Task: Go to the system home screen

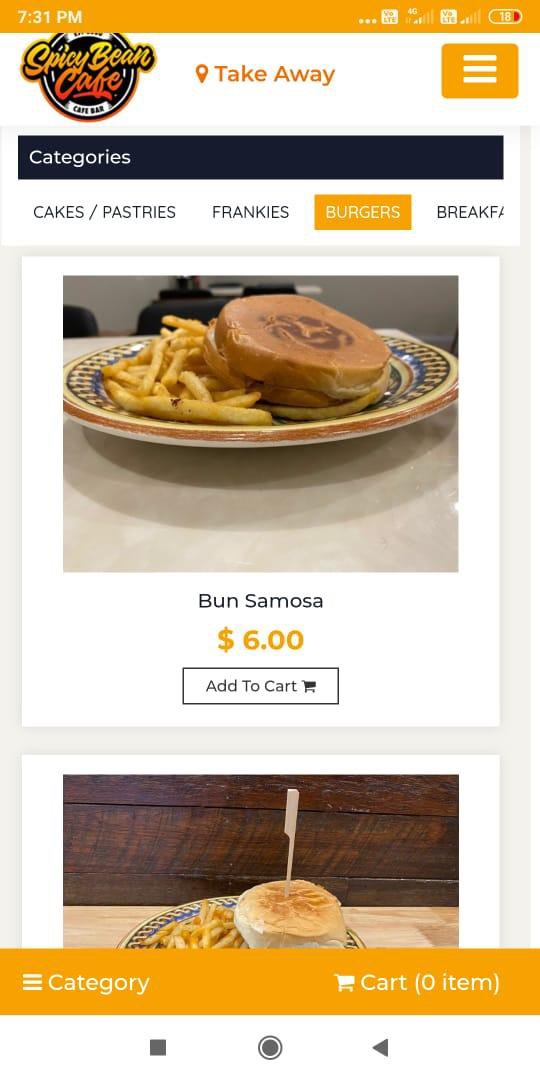Action: [270, 1048]
